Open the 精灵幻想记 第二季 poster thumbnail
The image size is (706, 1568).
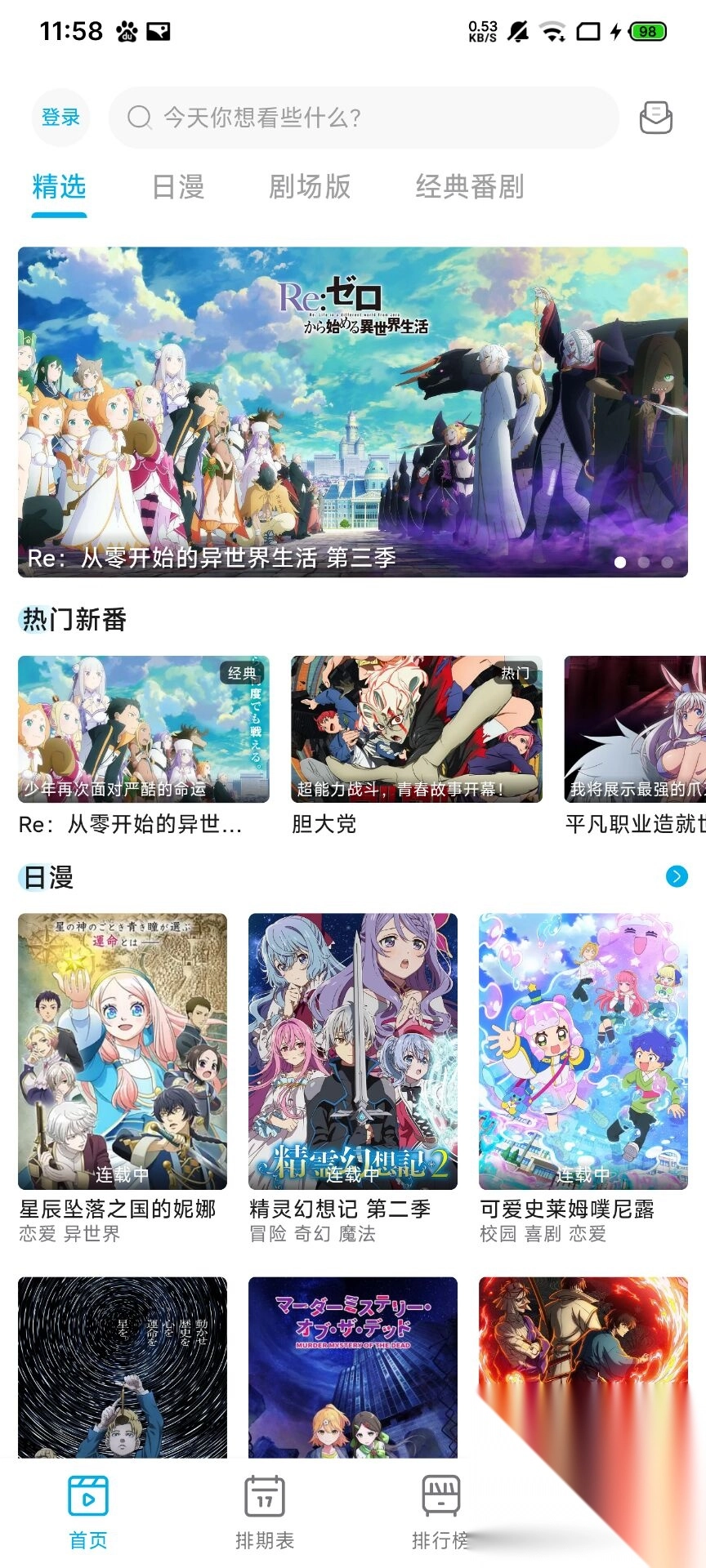point(353,1053)
